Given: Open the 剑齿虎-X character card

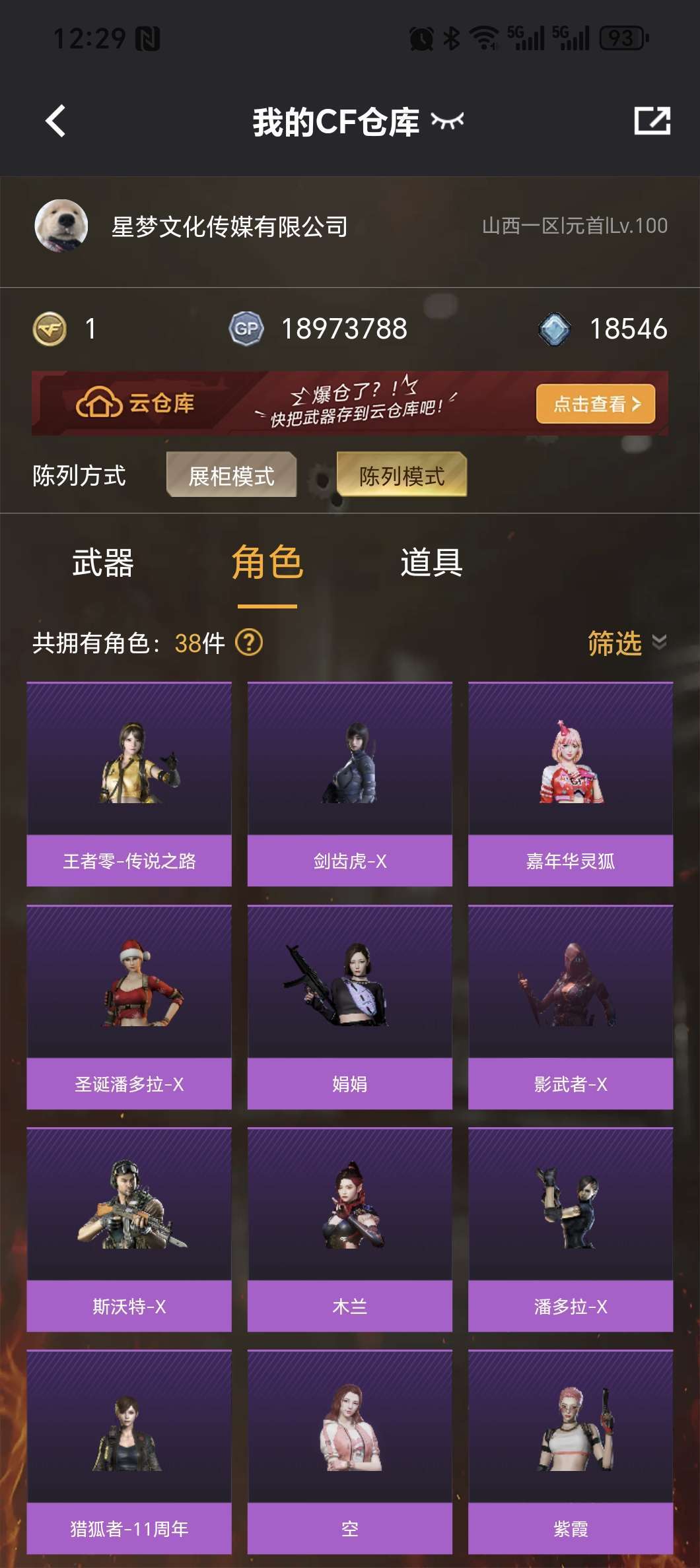Looking at the screenshot, I should pyautogui.click(x=349, y=784).
